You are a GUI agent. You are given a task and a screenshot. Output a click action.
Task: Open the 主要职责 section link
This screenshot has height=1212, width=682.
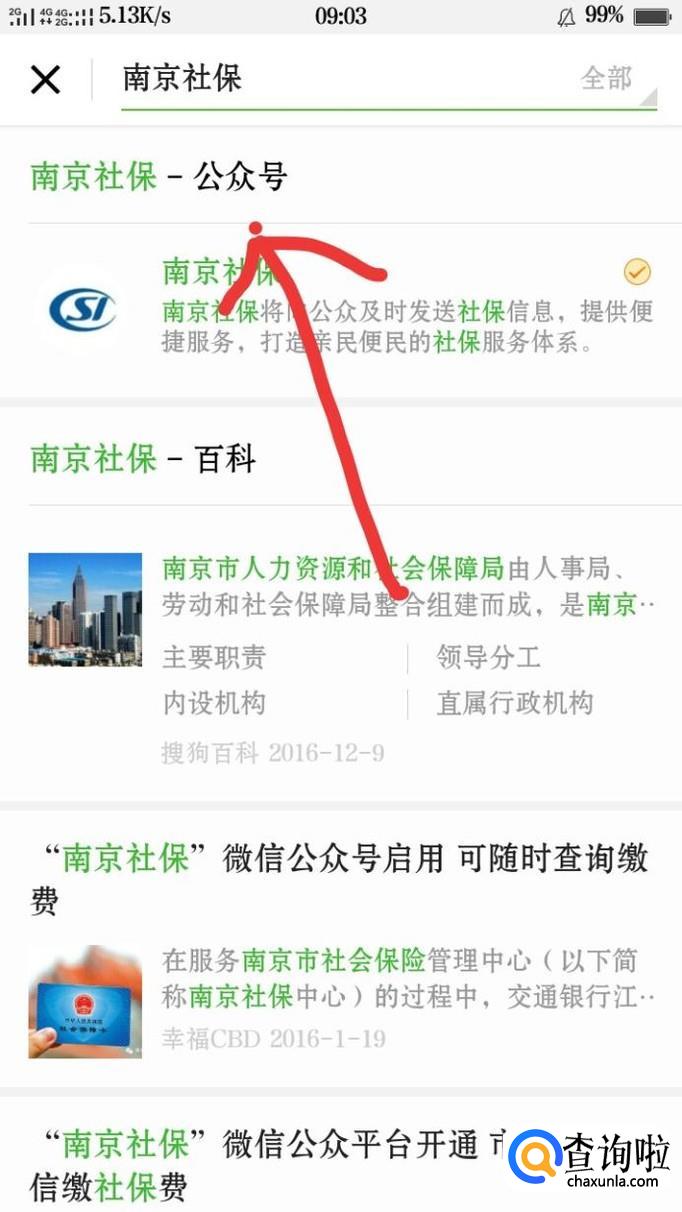click(214, 657)
